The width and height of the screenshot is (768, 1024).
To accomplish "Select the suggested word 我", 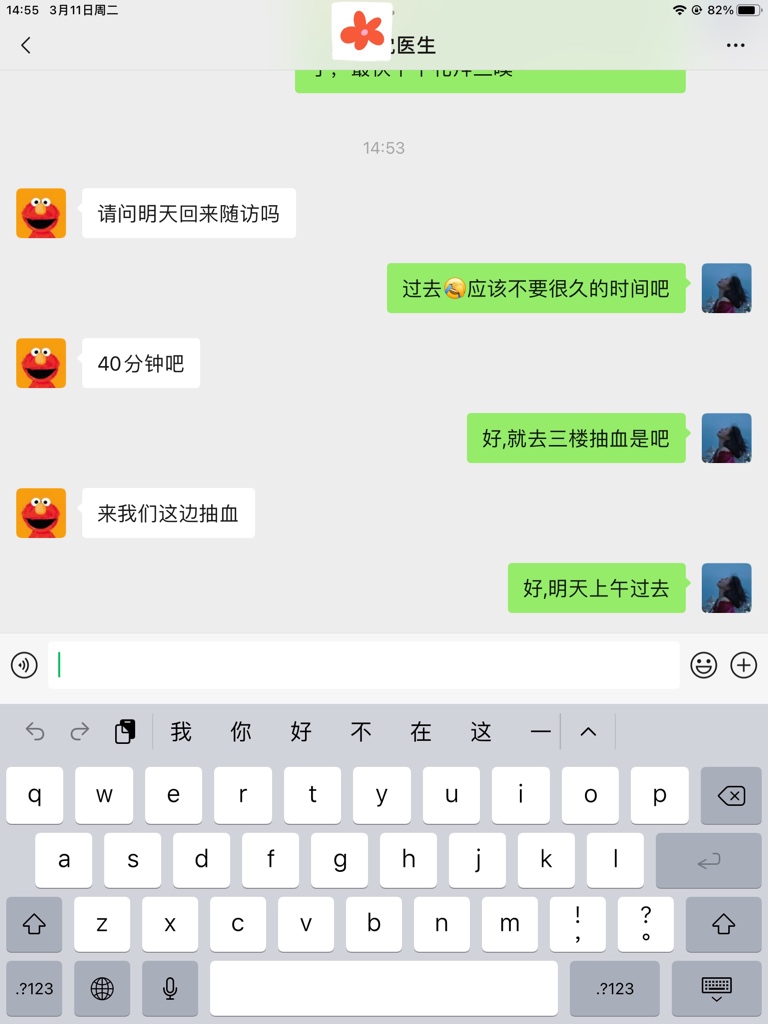I will (x=181, y=732).
